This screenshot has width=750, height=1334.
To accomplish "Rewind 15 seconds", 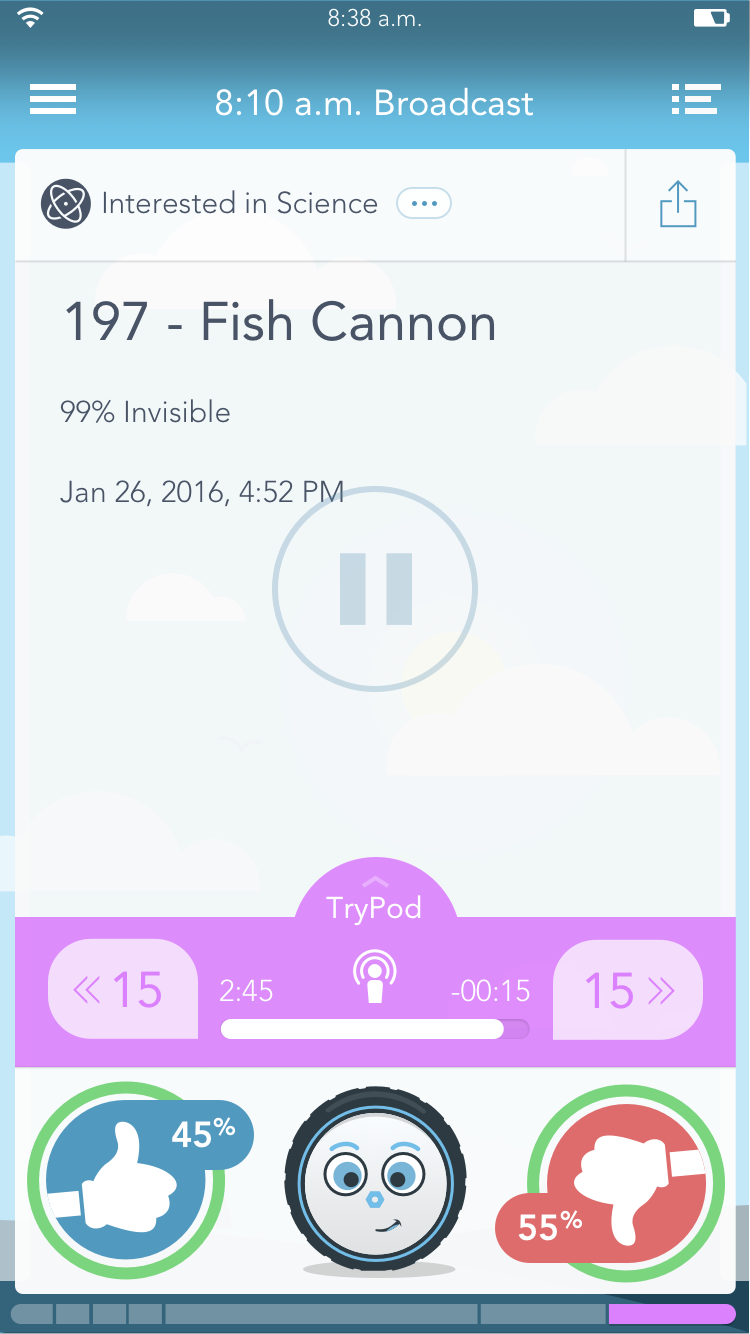I will click(x=122, y=990).
